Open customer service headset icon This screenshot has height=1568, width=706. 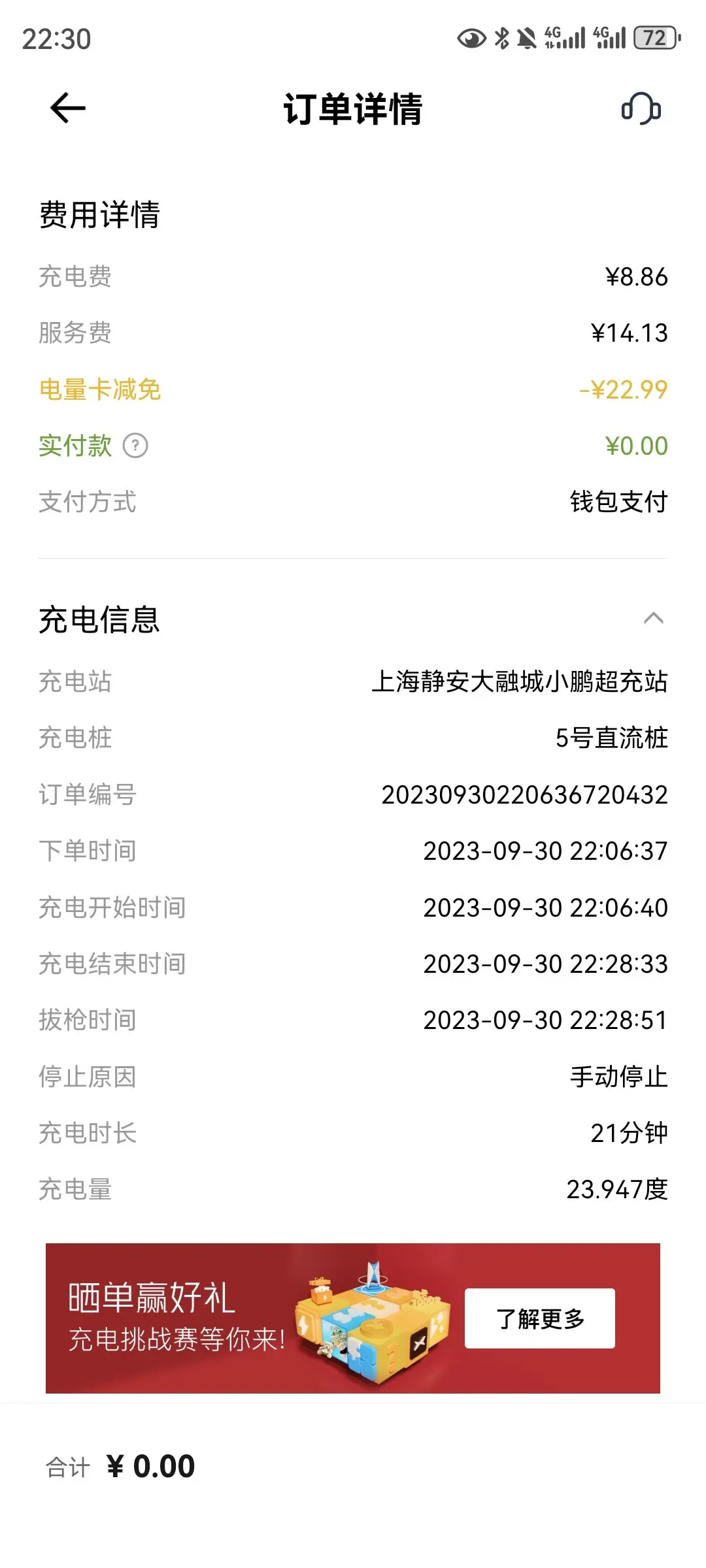tap(641, 108)
